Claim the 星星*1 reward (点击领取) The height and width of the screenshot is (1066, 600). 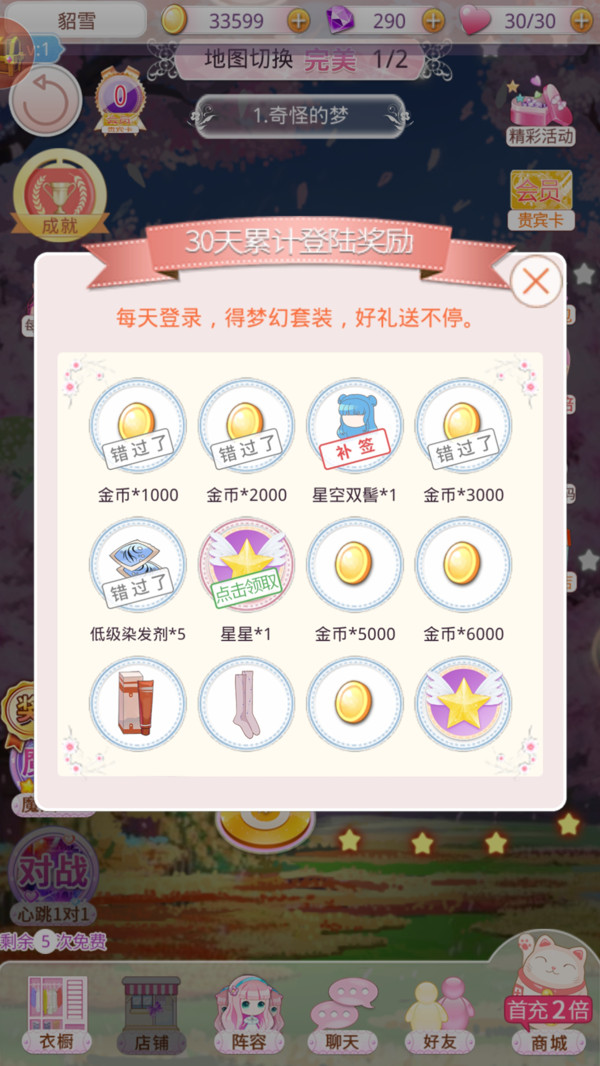coord(246,565)
